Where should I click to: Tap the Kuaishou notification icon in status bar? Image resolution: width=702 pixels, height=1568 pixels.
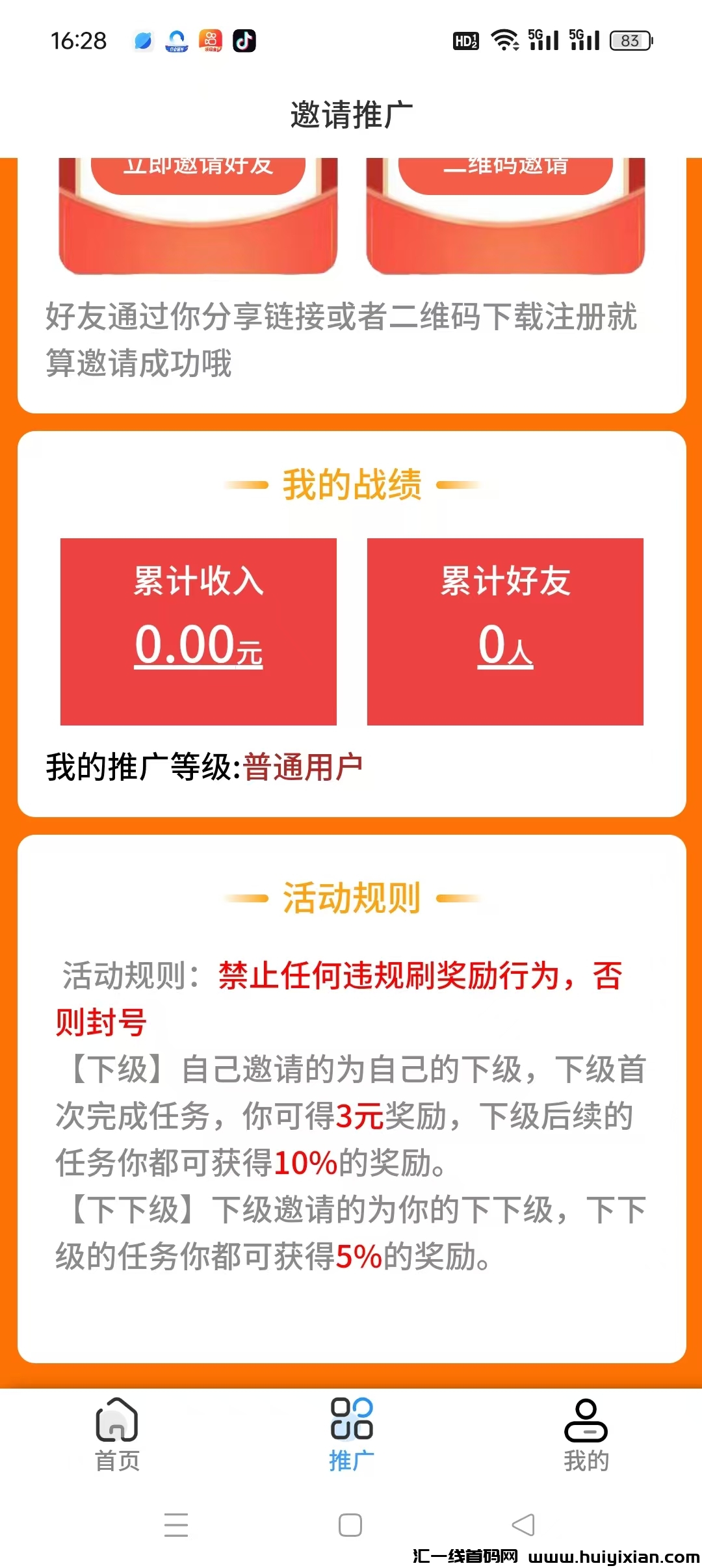coord(209,41)
